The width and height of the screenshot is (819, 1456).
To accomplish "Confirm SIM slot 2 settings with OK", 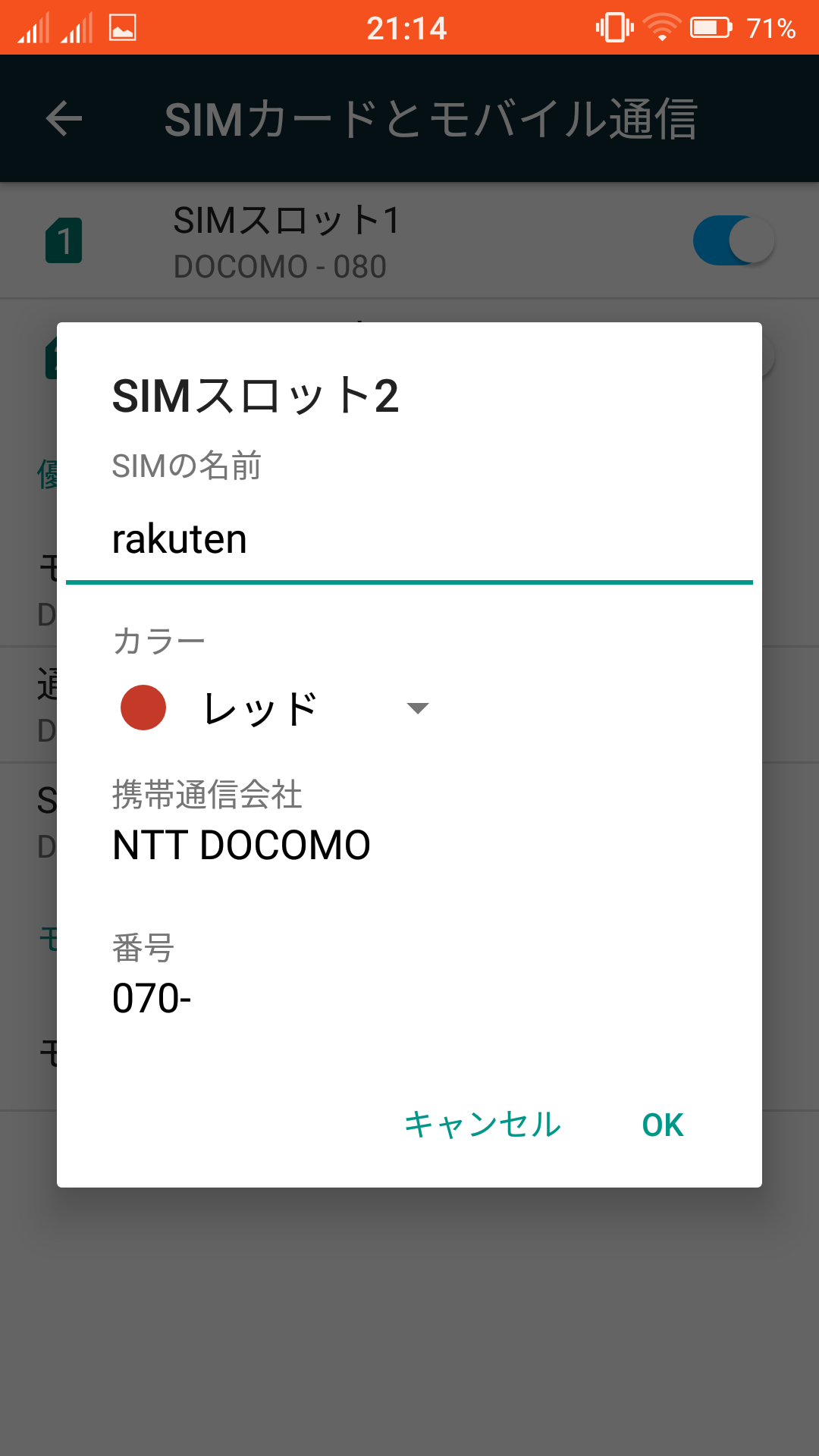I will [x=662, y=1125].
